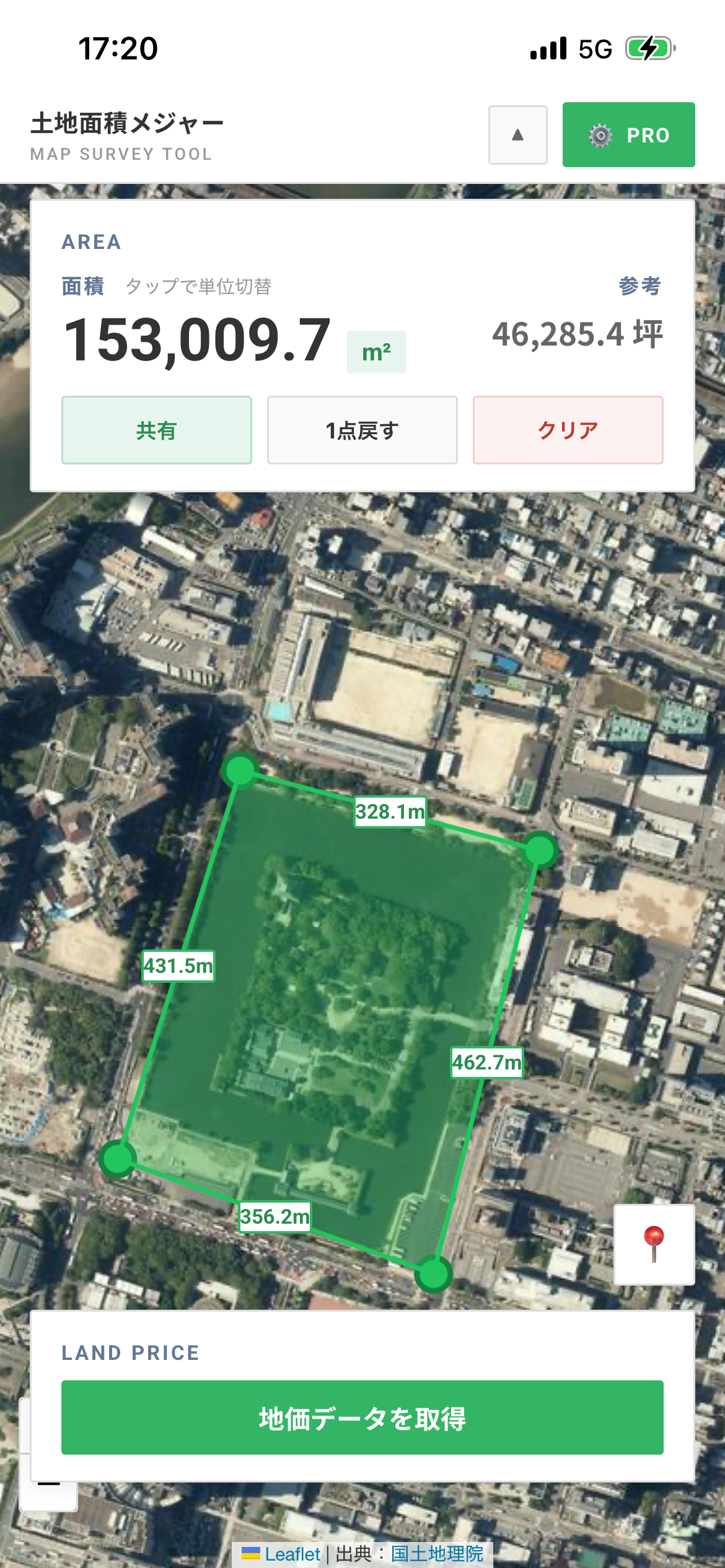
Task: Clear the polygon with クリア
Action: point(568,430)
